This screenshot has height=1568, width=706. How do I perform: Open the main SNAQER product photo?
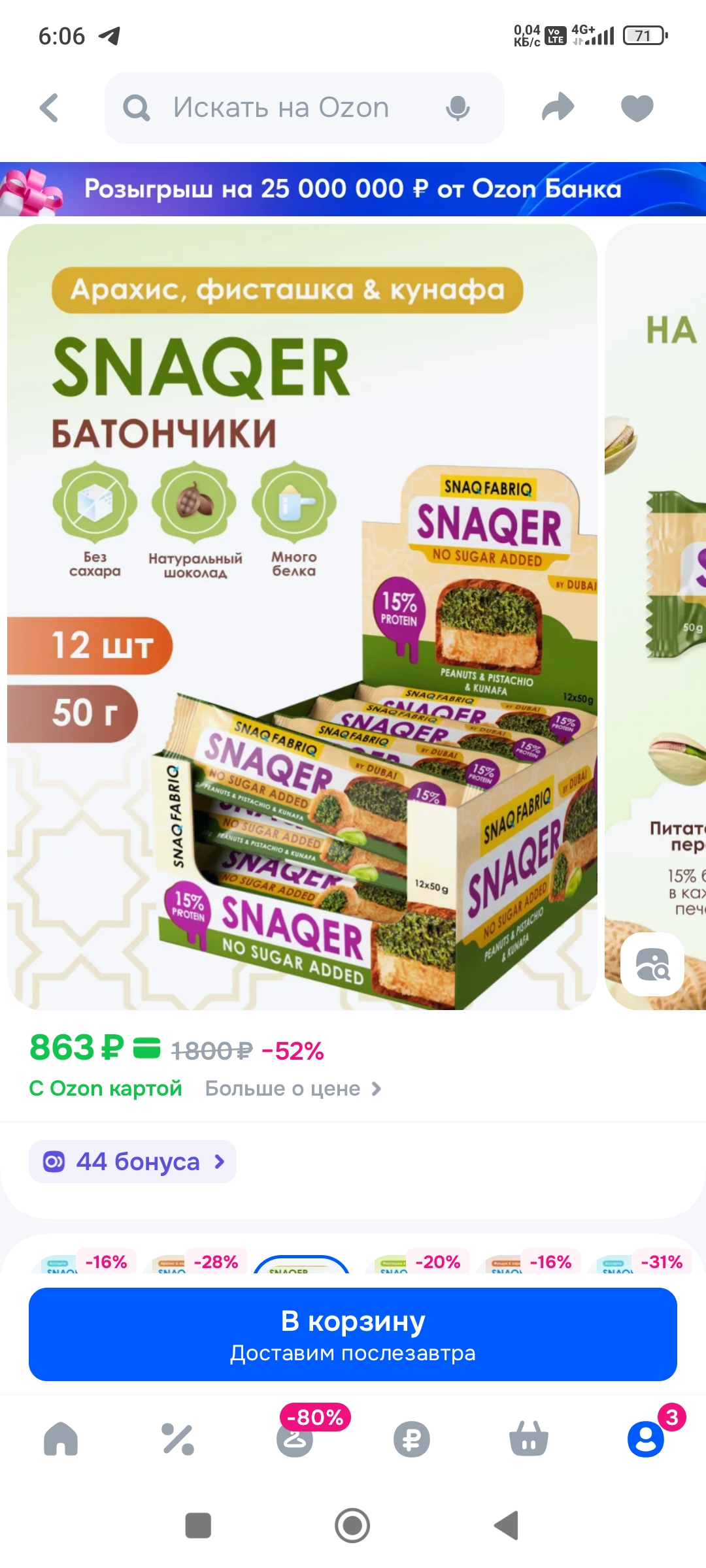[x=302, y=617]
